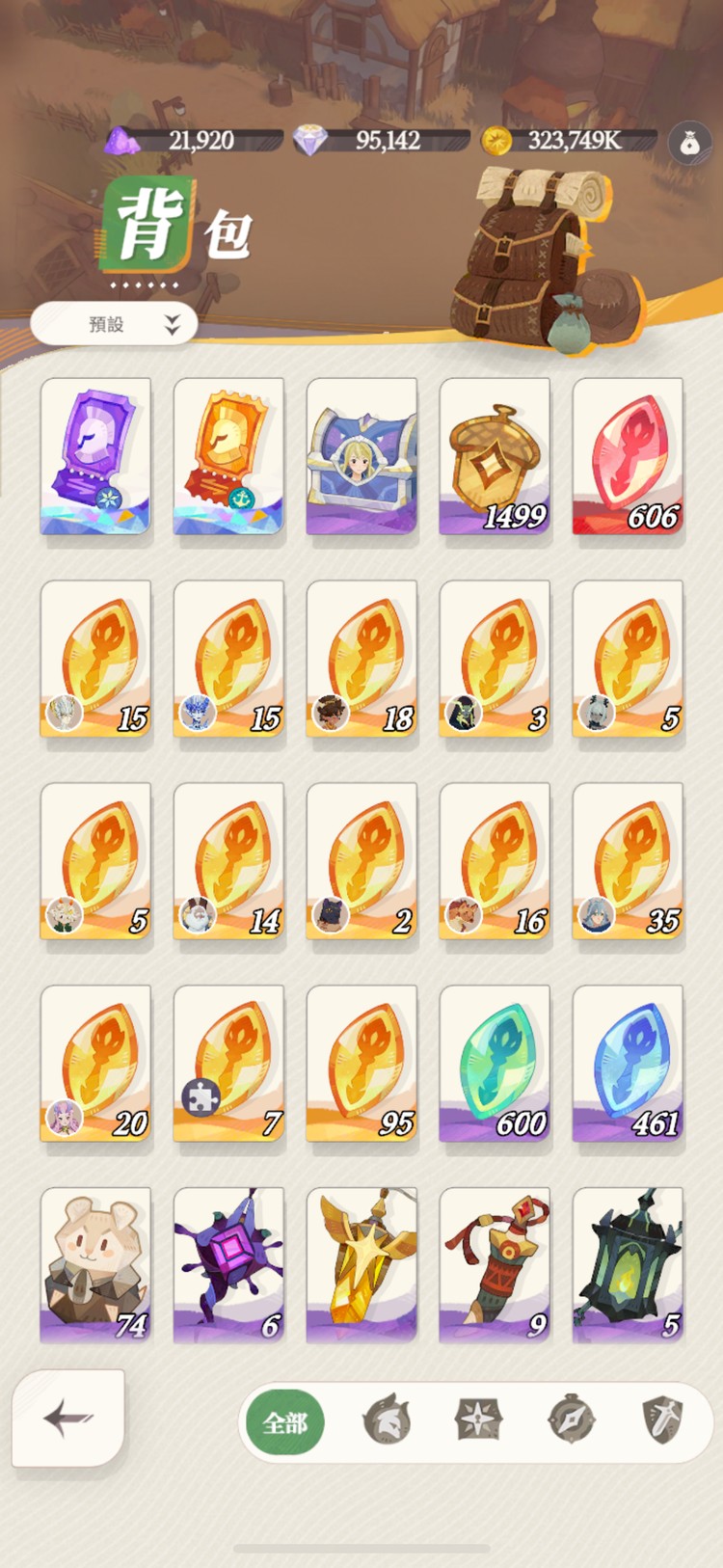Select the green lantern item
The height and width of the screenshot is (1568, 723).
(628, 1265)
